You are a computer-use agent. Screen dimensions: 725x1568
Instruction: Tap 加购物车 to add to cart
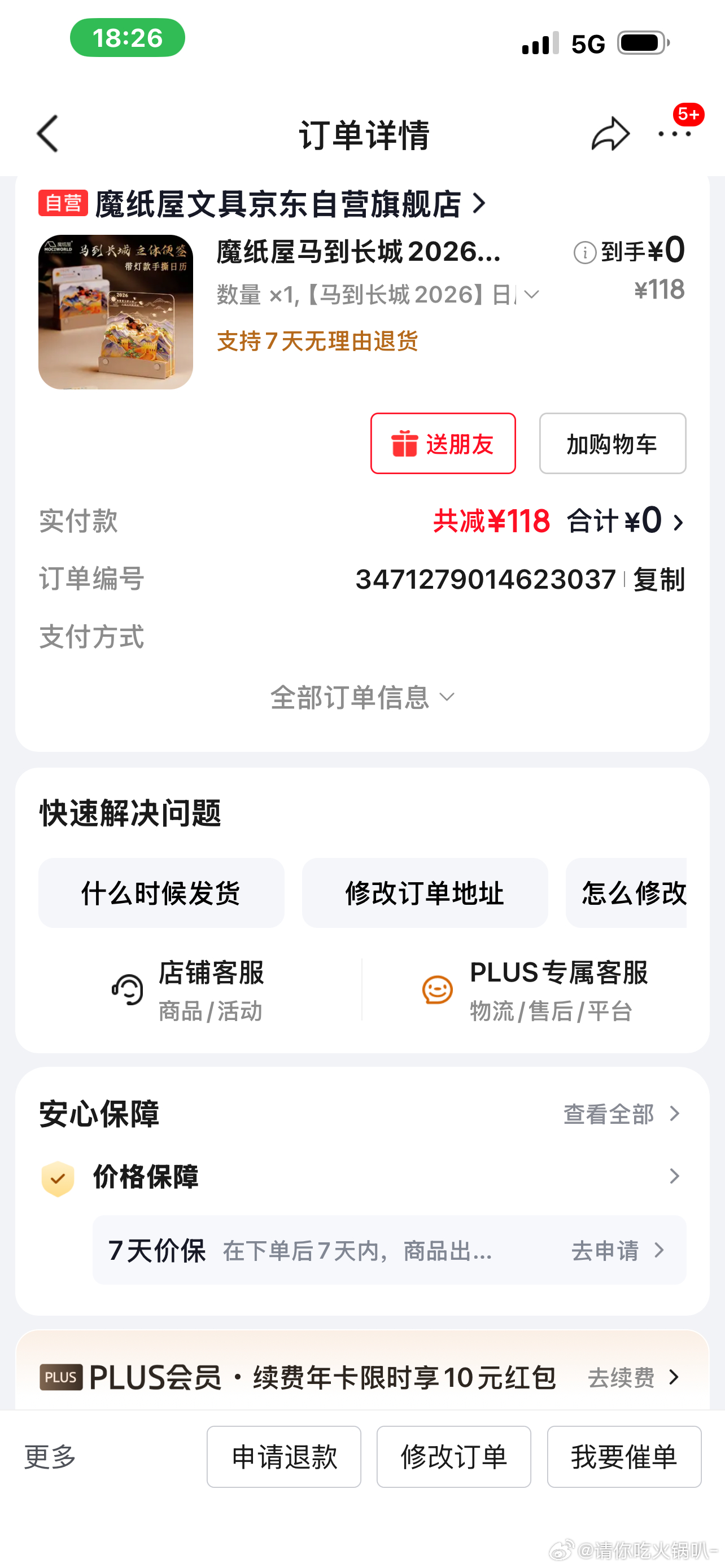pyautogui.click(x=612, y=444)
